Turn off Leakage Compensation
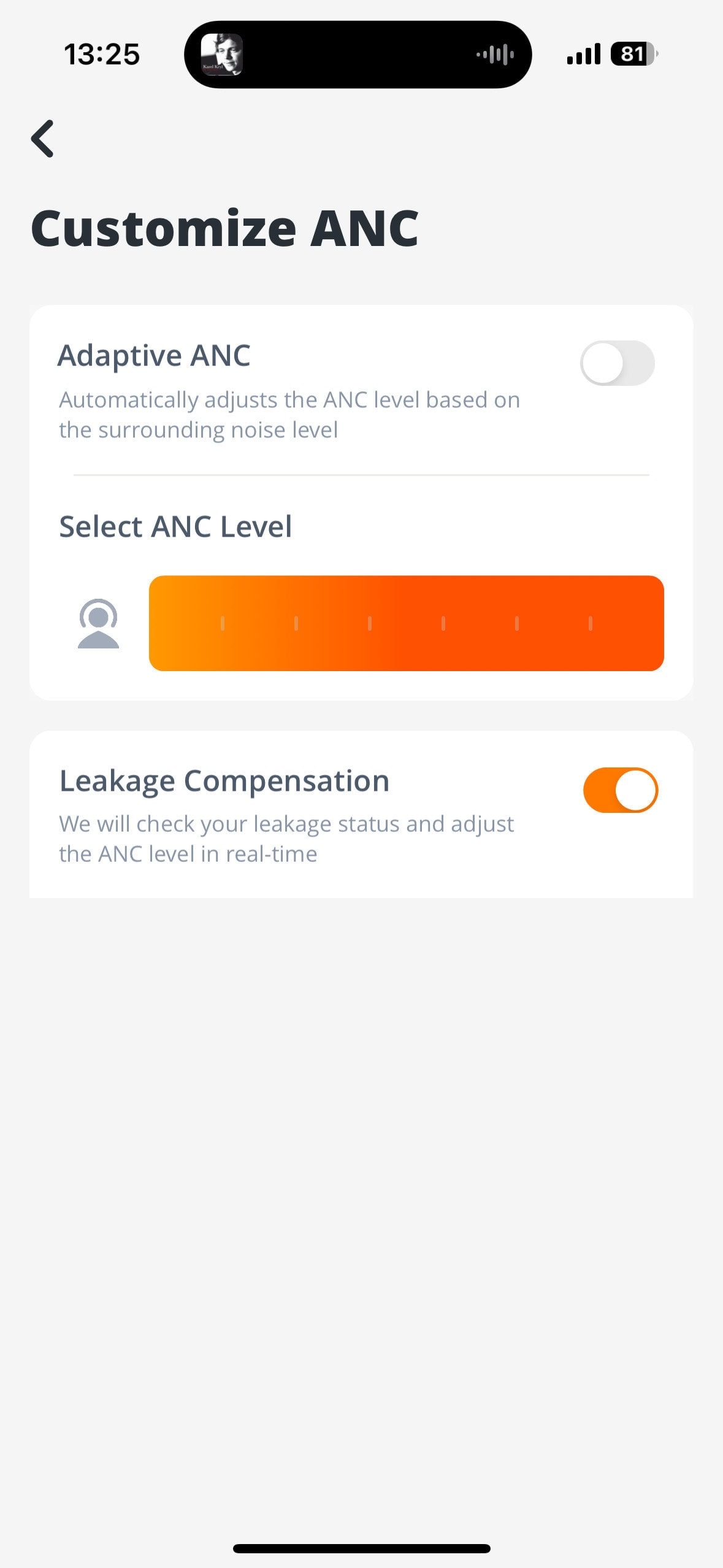723x1568 pixels. point(620,790)
